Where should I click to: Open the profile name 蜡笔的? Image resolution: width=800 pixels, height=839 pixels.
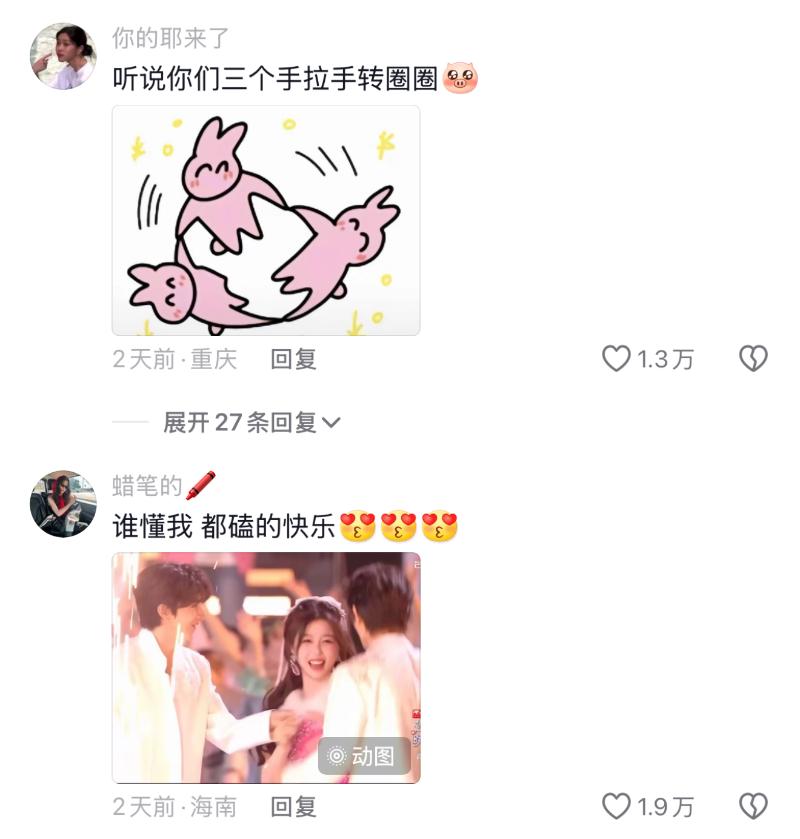150,486
